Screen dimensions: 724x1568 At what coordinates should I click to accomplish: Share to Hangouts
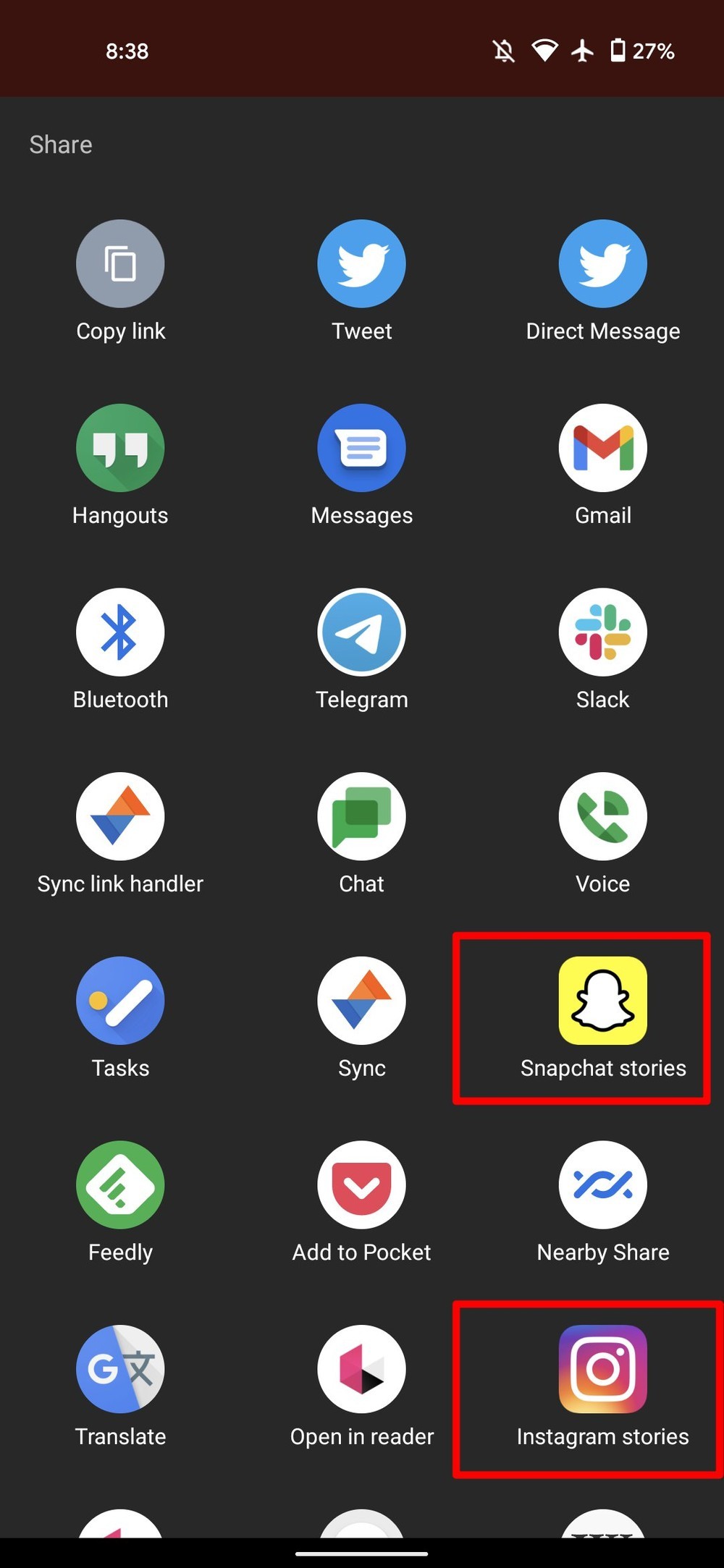[120, 449]
